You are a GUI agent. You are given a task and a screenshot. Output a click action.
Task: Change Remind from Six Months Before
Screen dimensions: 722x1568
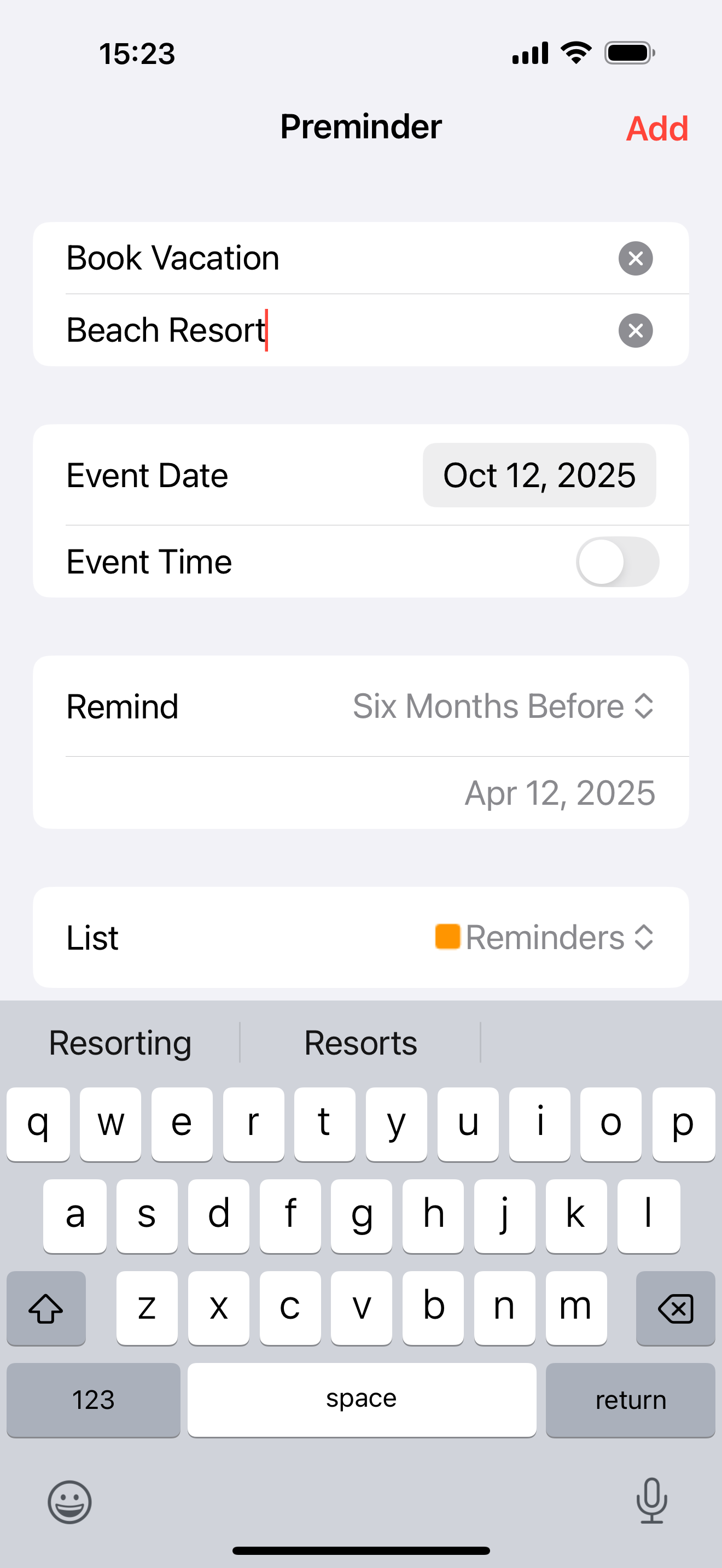503,706
